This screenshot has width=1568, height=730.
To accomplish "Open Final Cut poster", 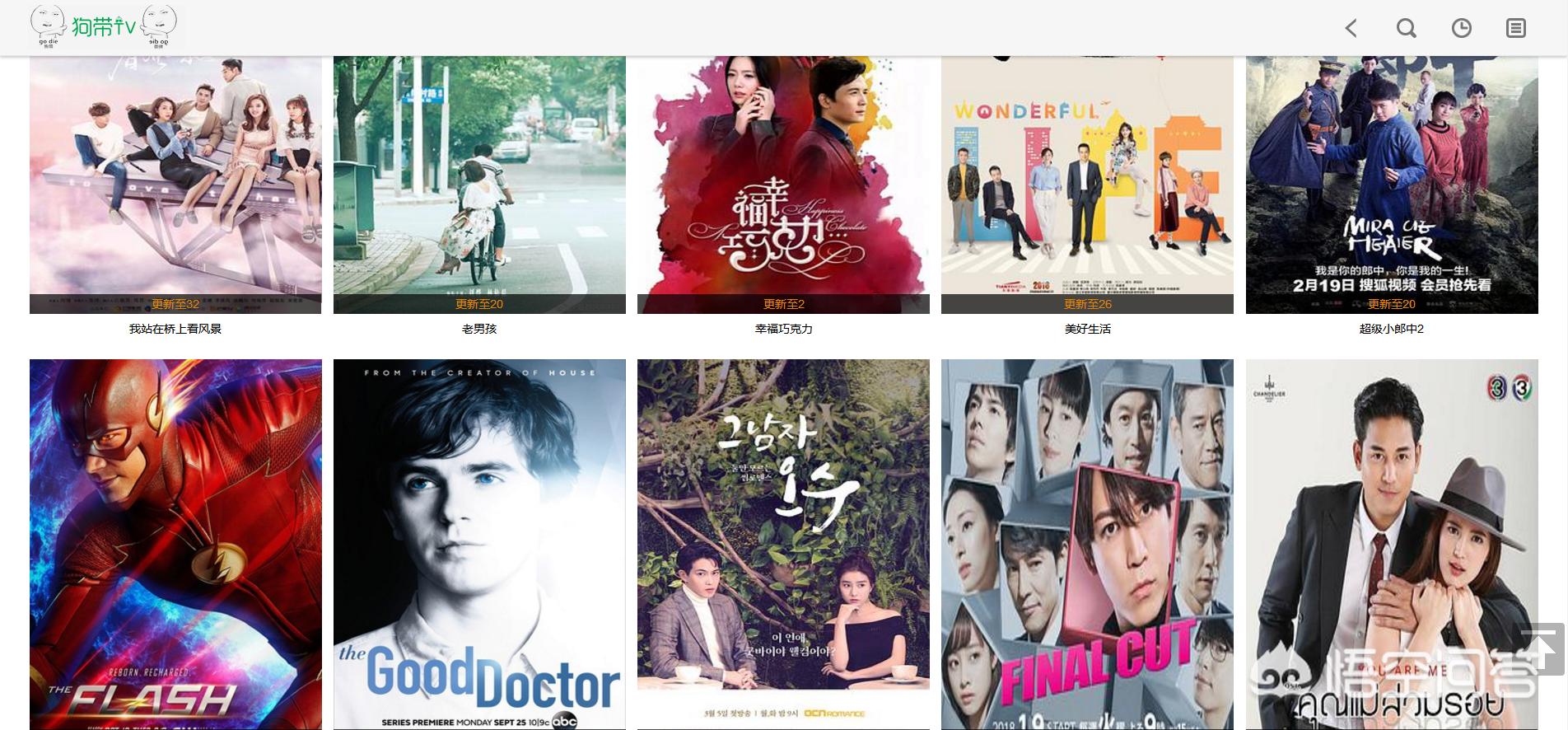I will pos(1087,544).
